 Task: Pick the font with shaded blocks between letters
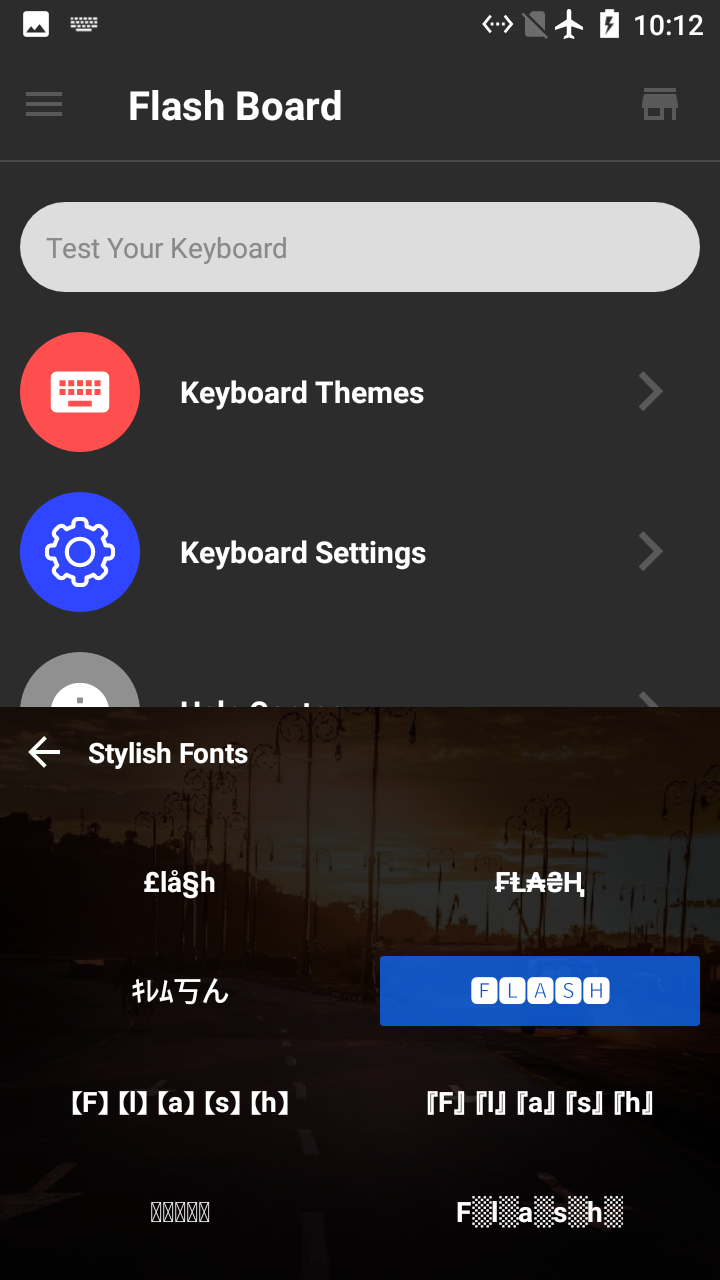[x=540, y=1212]
